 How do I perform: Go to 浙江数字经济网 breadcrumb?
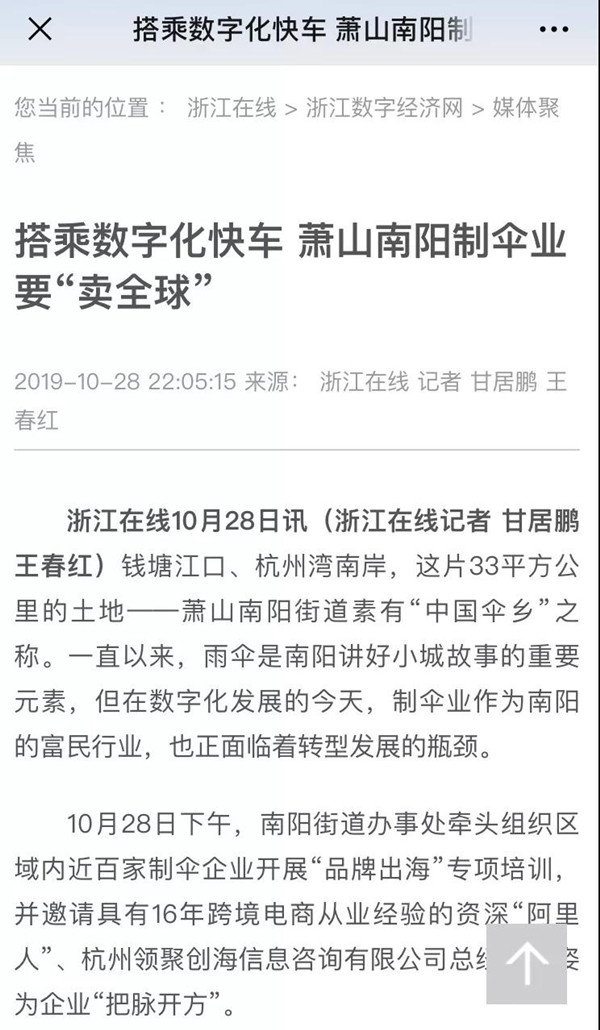[x=384, y=108]
